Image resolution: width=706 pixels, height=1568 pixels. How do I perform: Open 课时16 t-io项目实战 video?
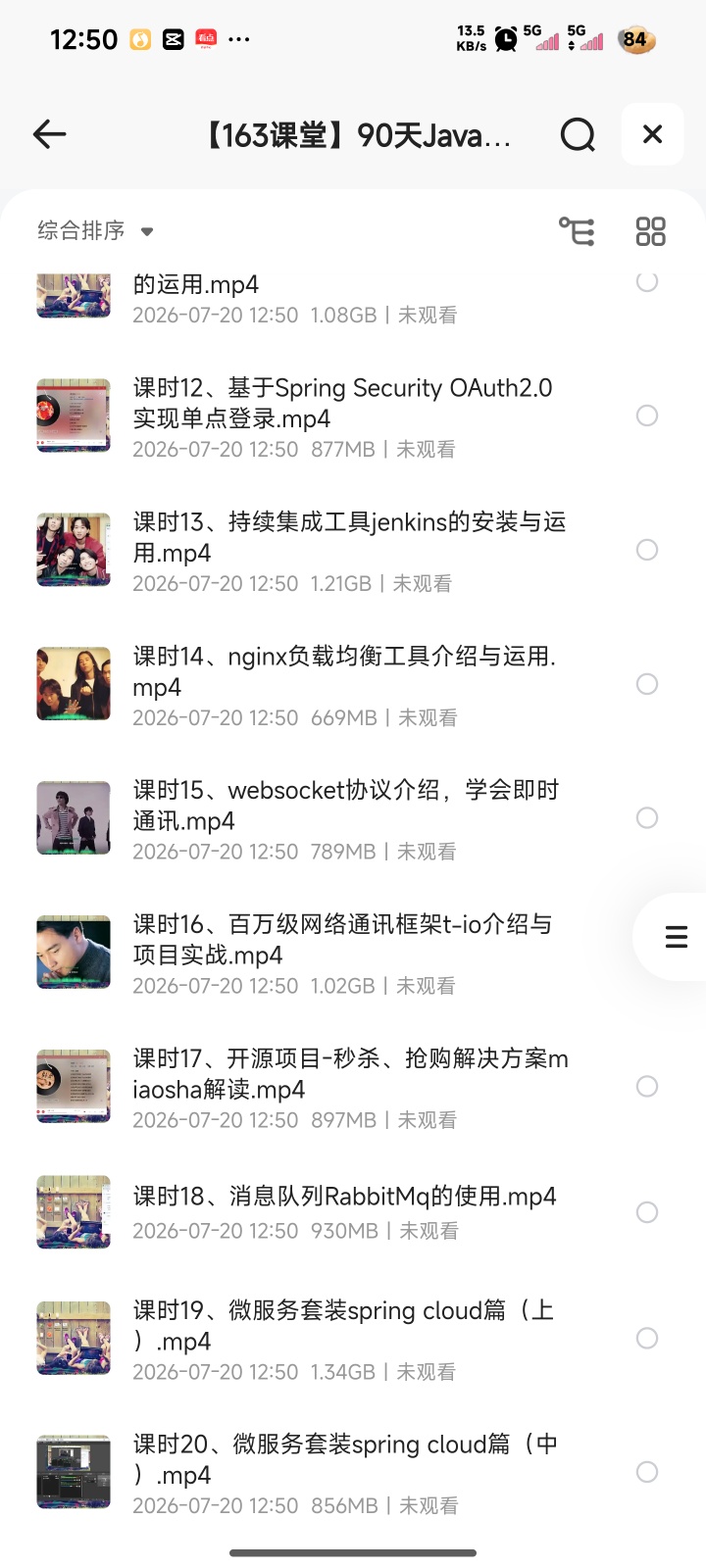[333, 954]
